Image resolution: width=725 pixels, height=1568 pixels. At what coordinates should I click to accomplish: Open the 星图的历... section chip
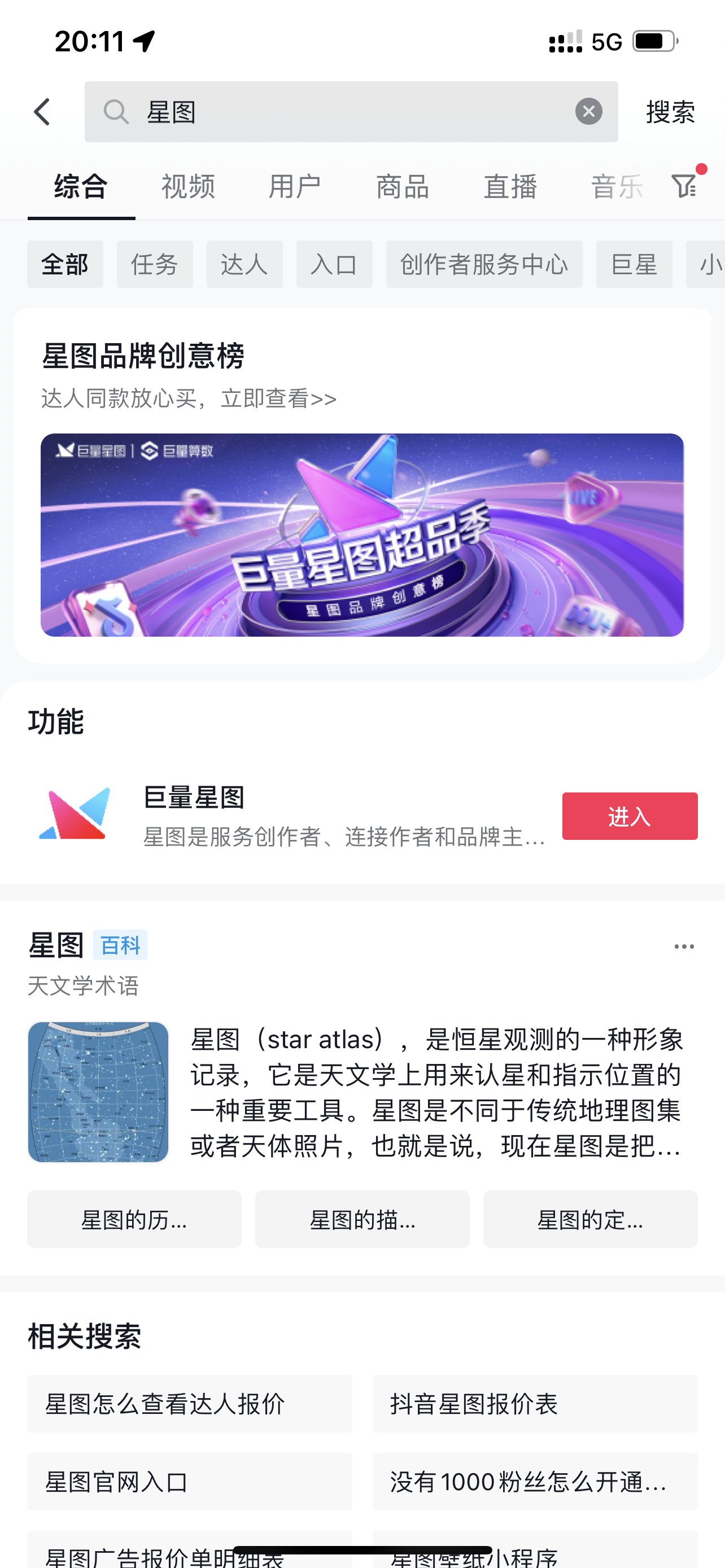pyautogui.click(x=134, y=1220)
